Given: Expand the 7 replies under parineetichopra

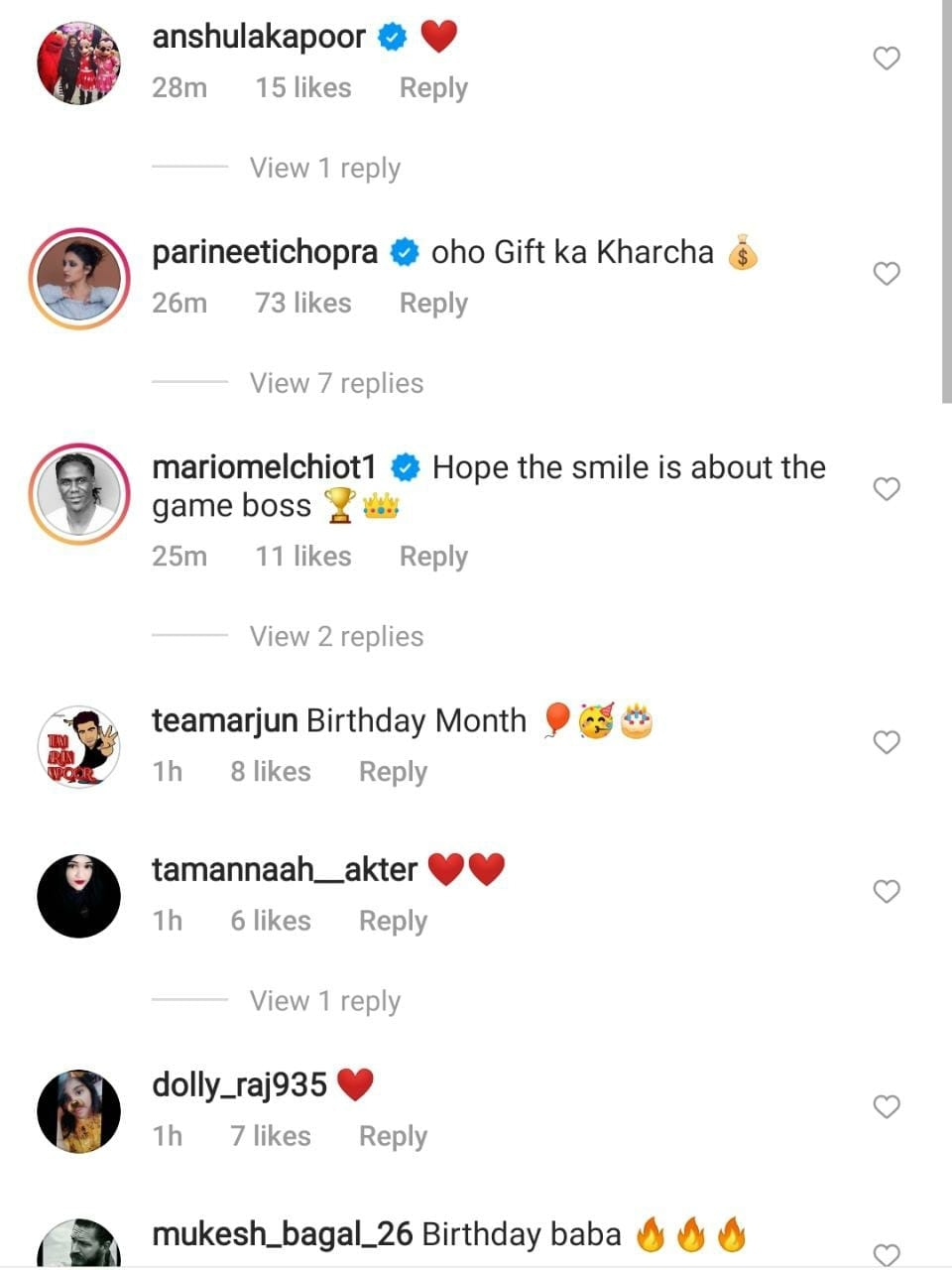Looking at the screenshot, I should pyautogui.click(x=336, y=383).
